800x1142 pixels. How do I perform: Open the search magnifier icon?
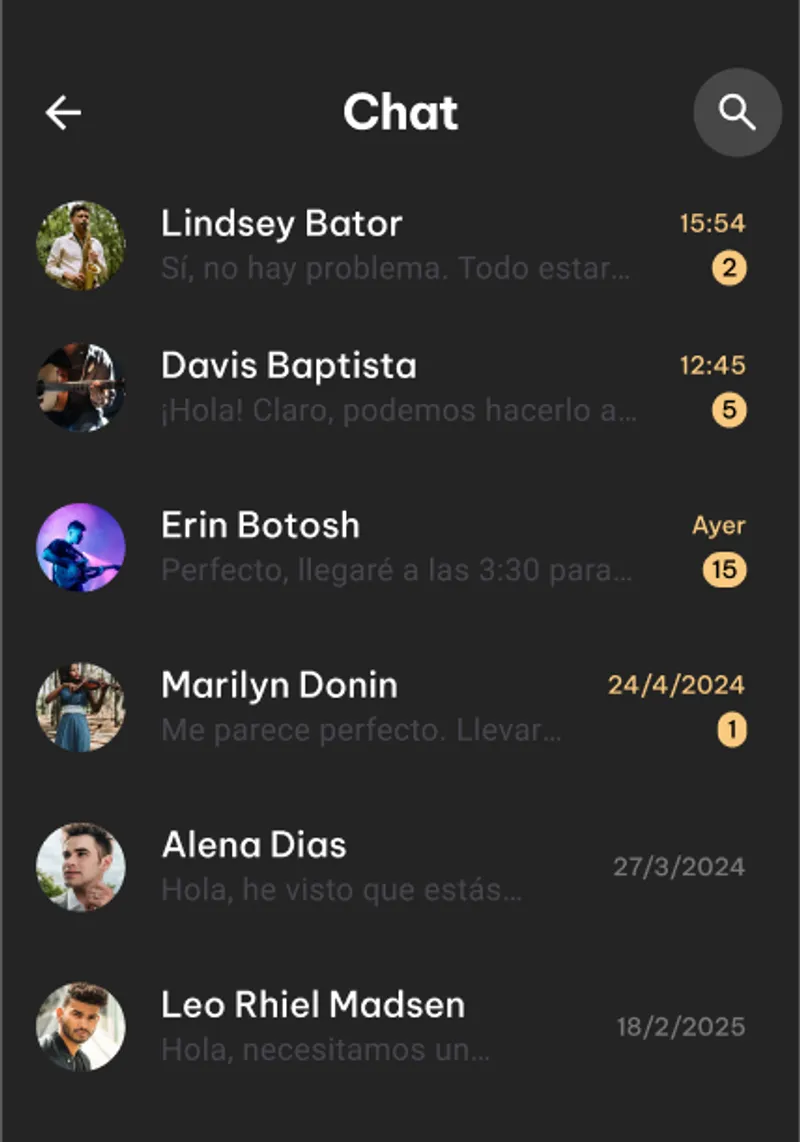737,113
